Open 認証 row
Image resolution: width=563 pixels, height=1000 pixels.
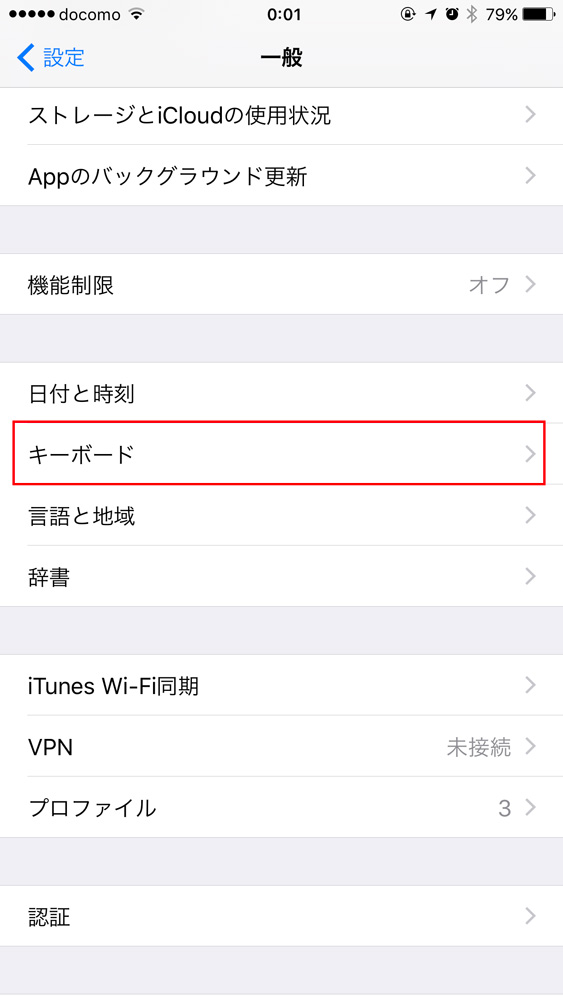coord(281,916)
